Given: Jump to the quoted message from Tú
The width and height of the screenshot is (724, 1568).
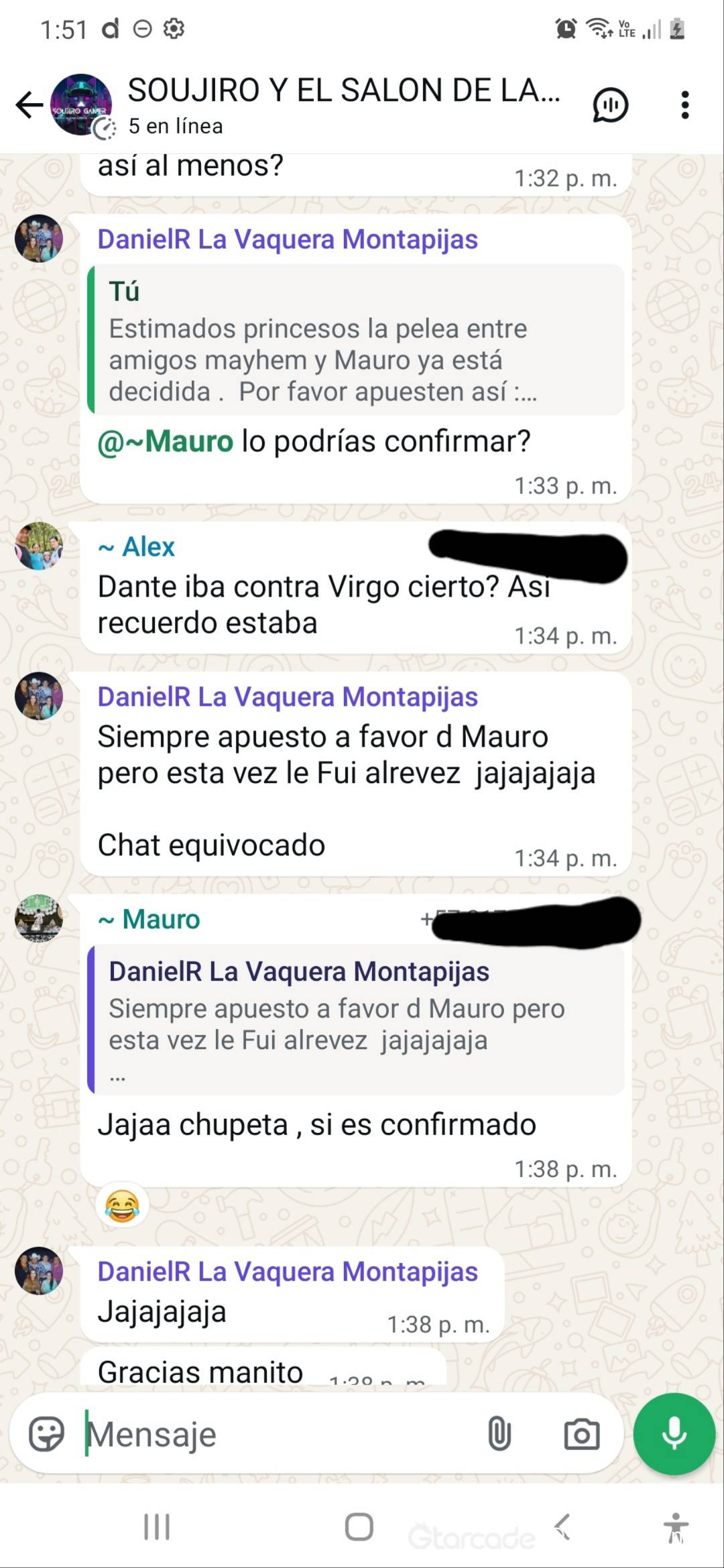Looking at the screenshot, I should coord(355,341).
